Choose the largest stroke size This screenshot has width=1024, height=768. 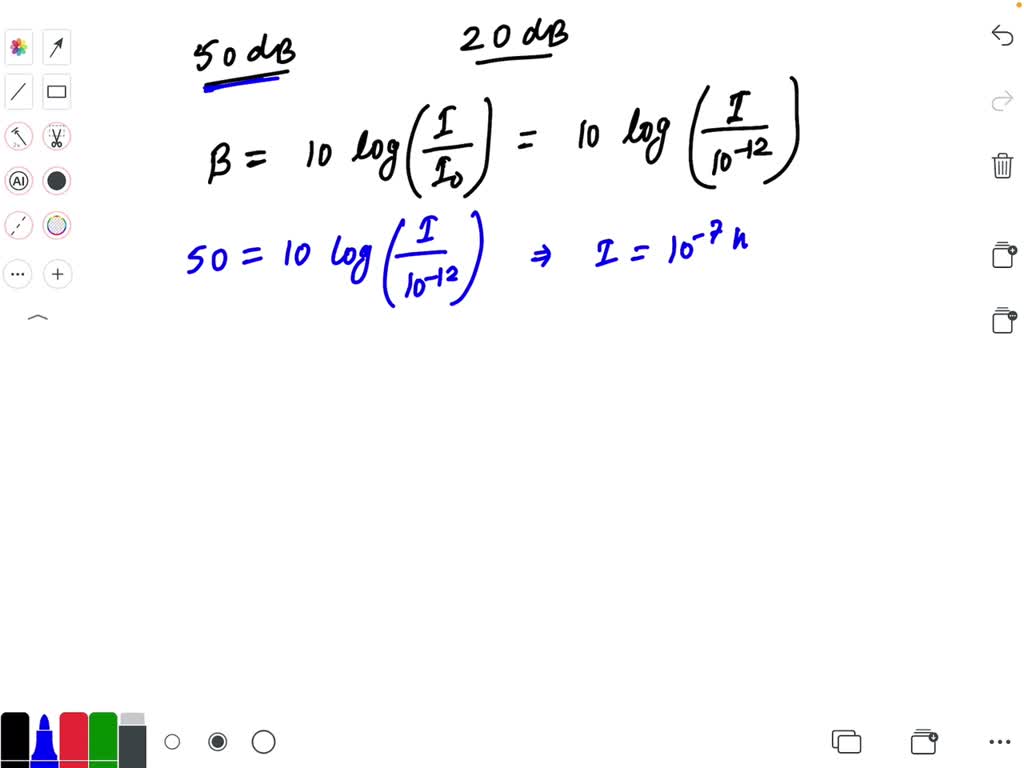[263, 742]
